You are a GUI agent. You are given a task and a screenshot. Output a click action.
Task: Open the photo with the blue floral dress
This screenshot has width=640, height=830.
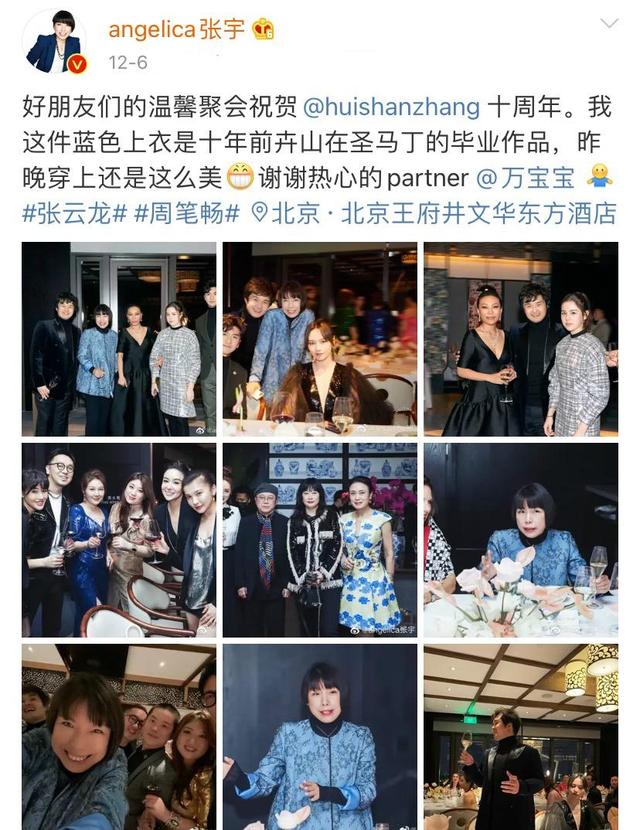320,540
